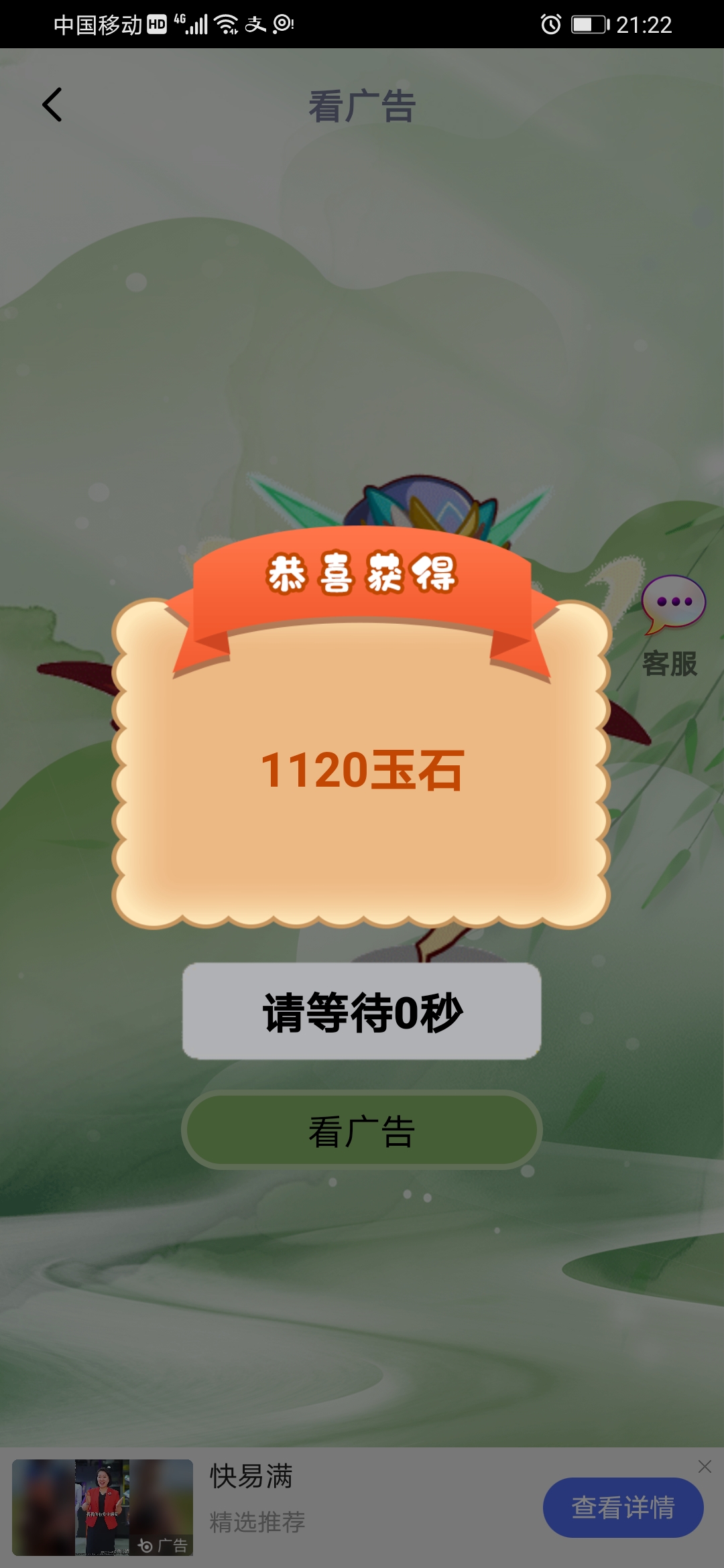Dismiss the 快易满 ad banner
The height and width of the screenshot is (1568, 724).
click(705, 1467)
